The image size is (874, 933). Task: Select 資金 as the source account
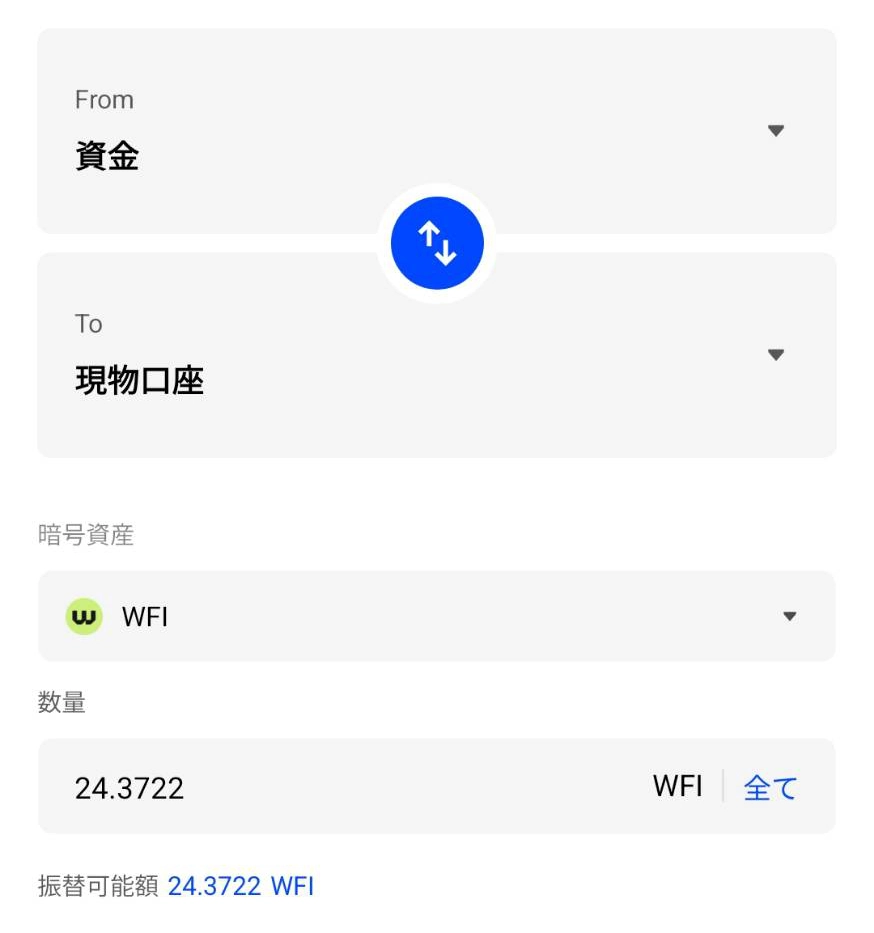click(x=104, y=157)
